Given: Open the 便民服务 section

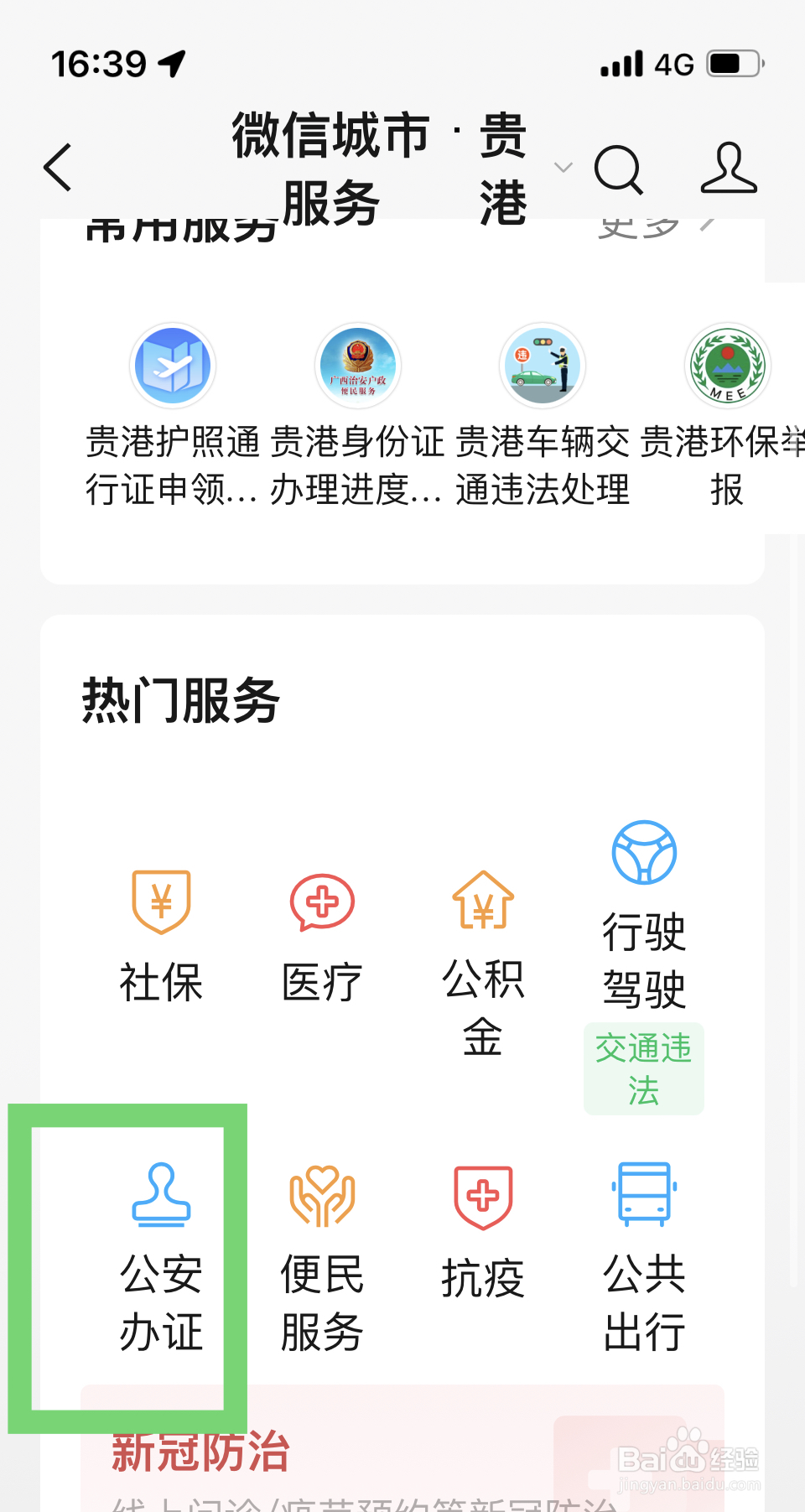Looking at the screenshot, I should pos(321,1250).
